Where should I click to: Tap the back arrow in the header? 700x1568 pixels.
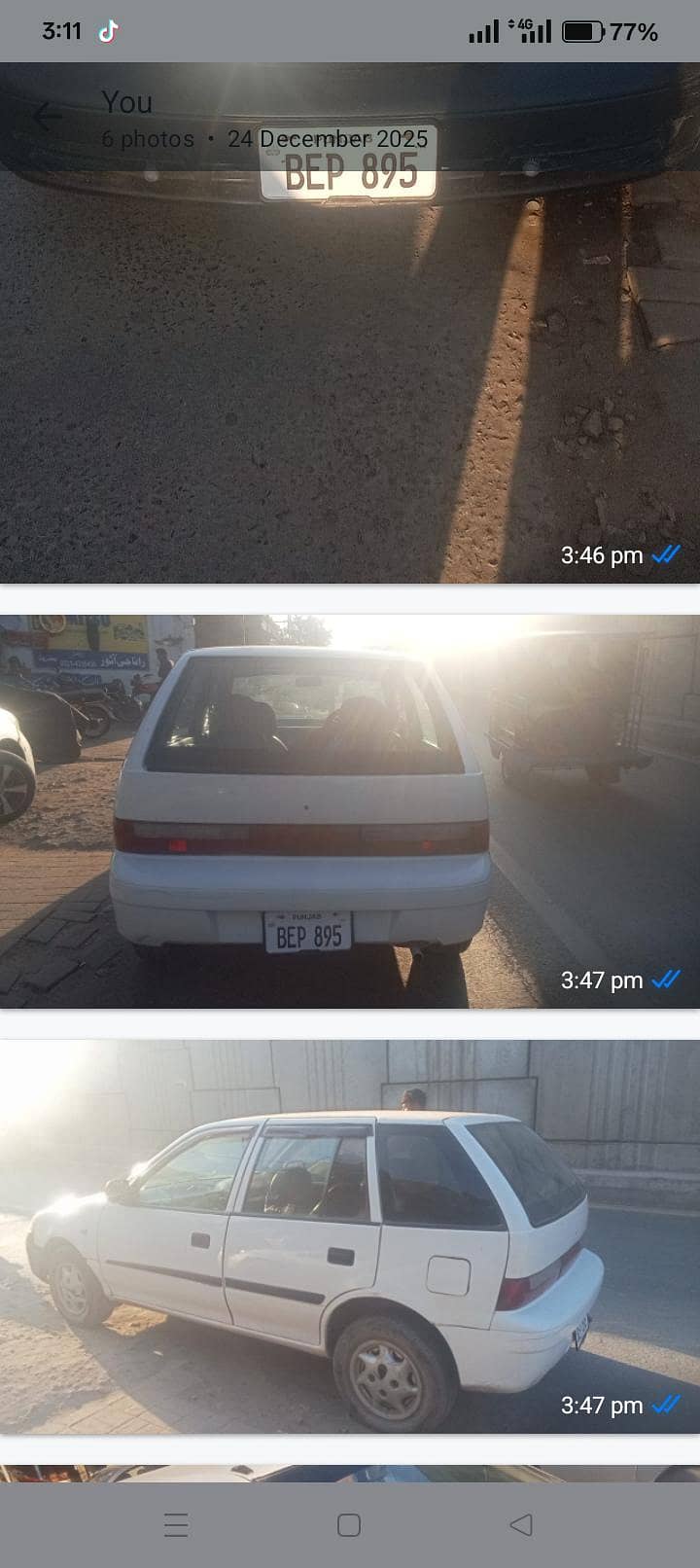point(46,117)
